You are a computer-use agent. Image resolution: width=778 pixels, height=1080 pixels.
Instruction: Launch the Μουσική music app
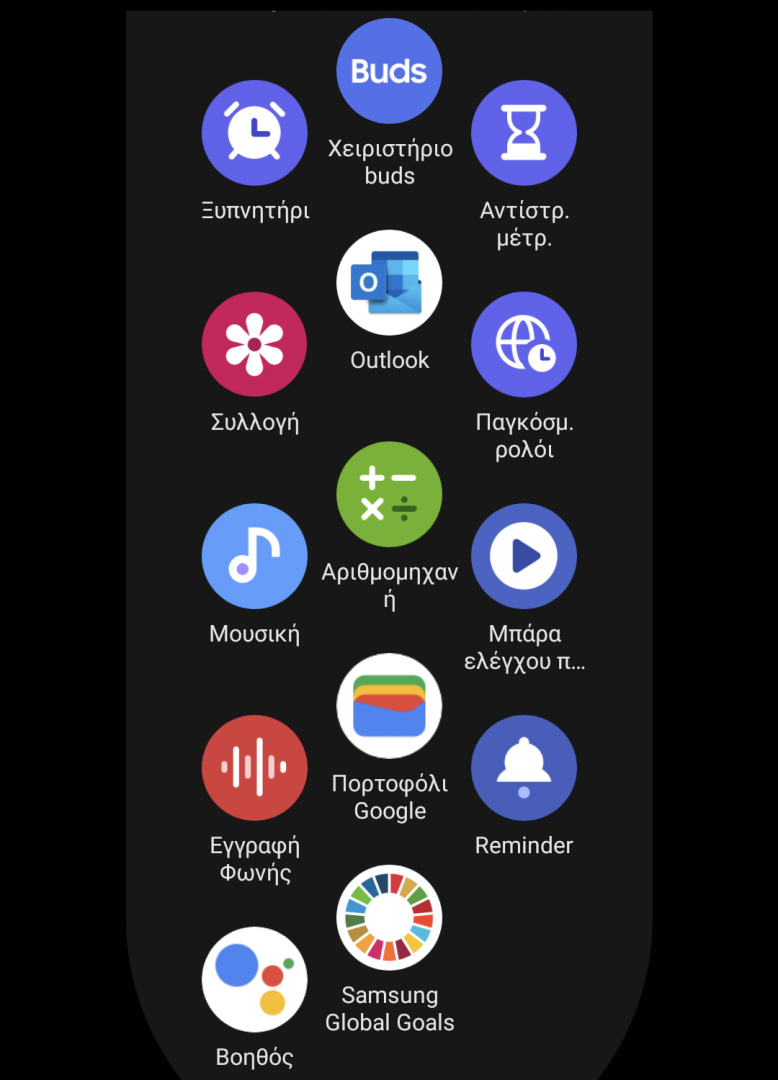(254, 556)
